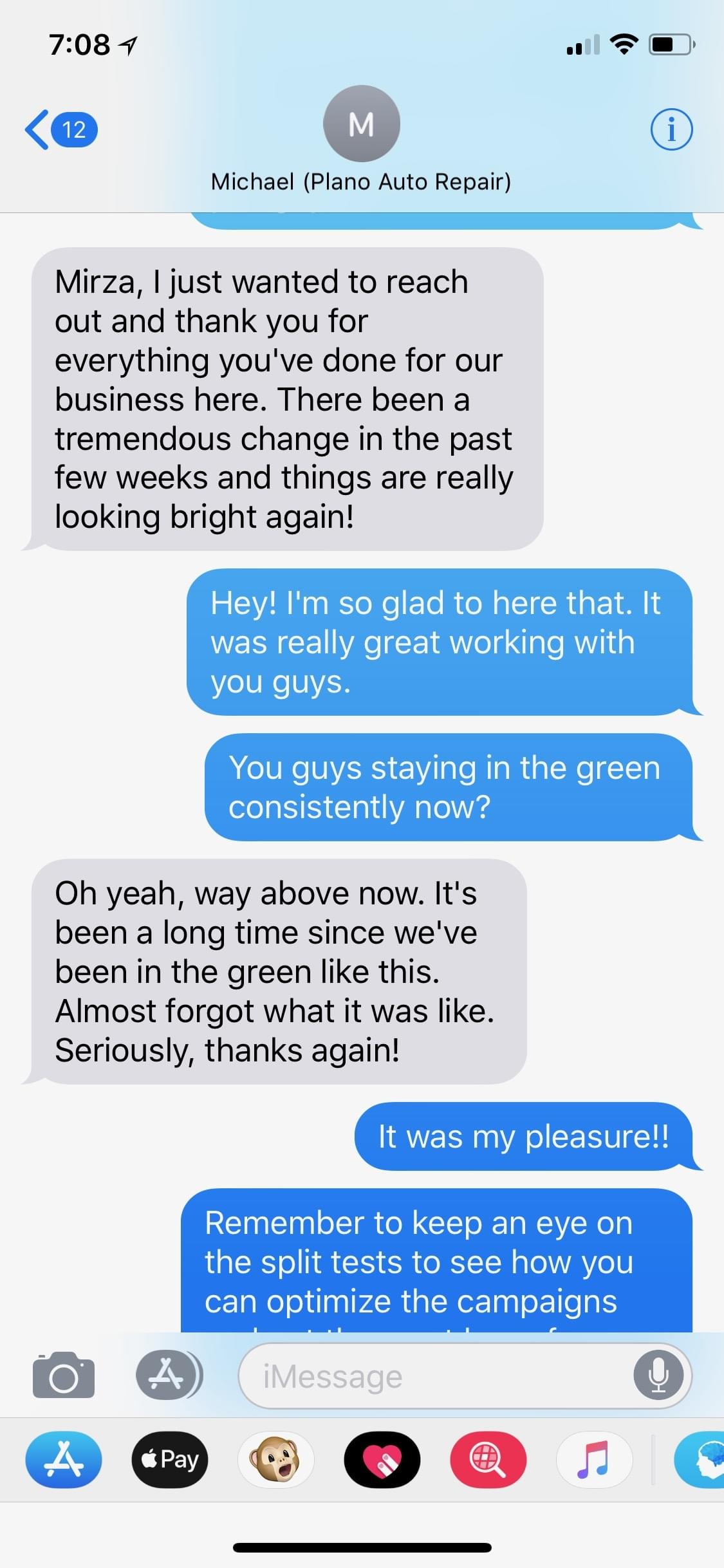The image size is (724, 1568).
Task: Open Digital Touch heart app
Action: (x=382, y=1459)
